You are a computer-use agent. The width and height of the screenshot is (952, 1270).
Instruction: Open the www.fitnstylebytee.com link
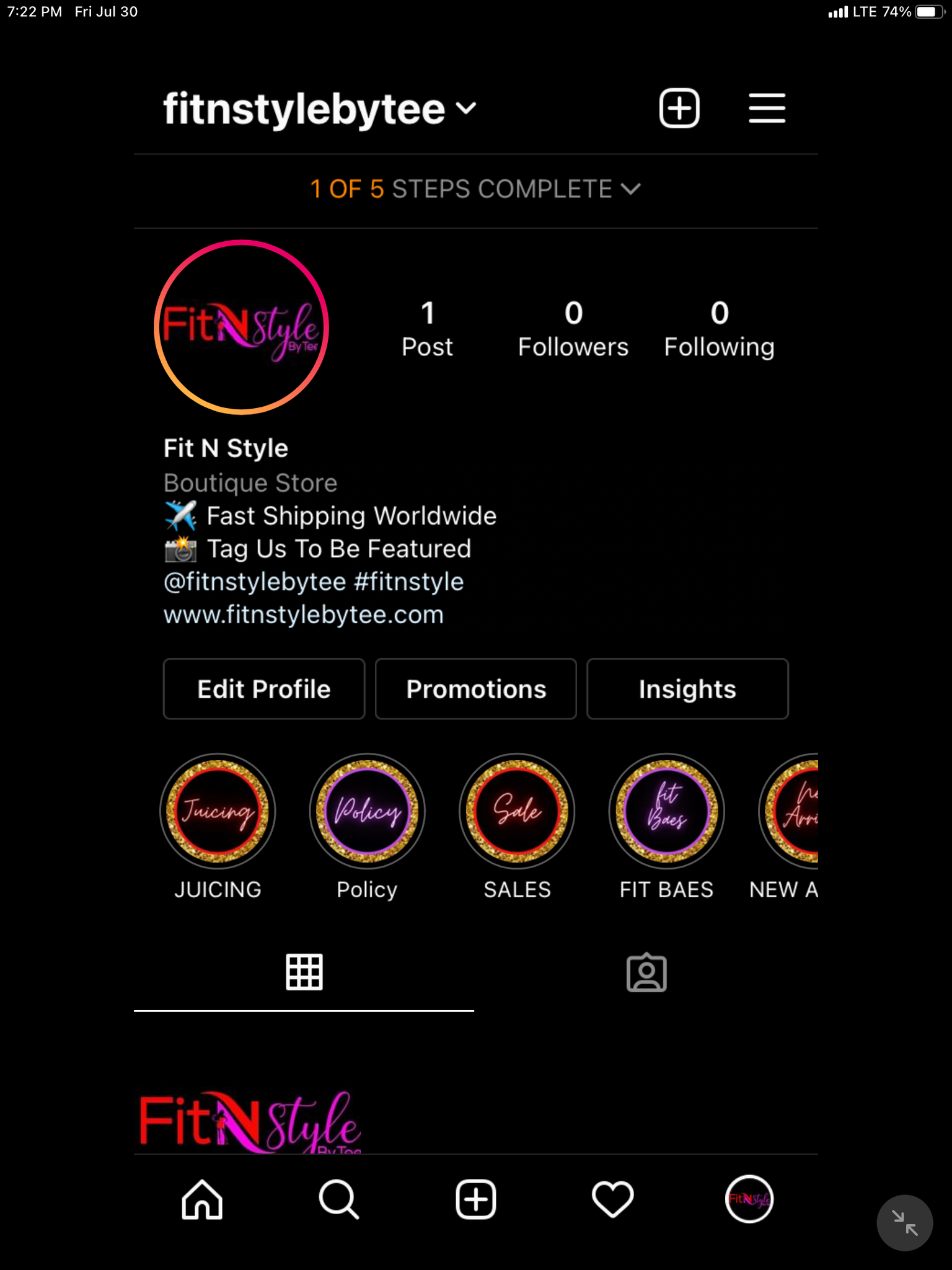pos(304,615)
